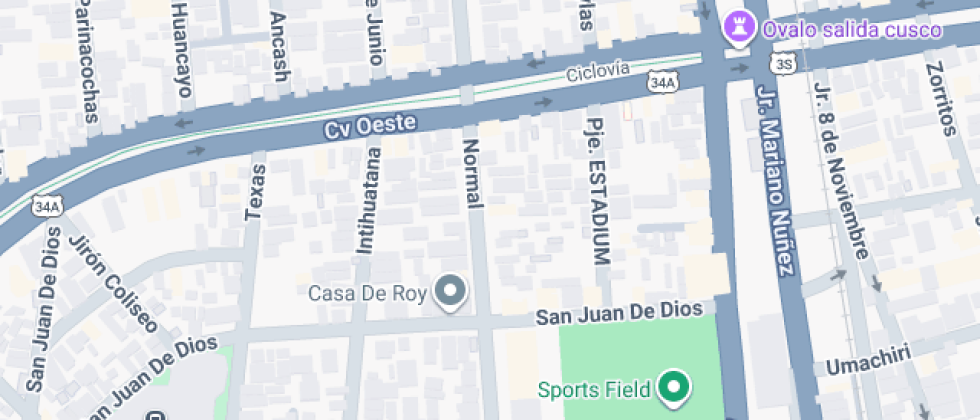Viewport: 980px width, 420px height.
Task: Select the Sports Field marker
Action: click(675, 387)
